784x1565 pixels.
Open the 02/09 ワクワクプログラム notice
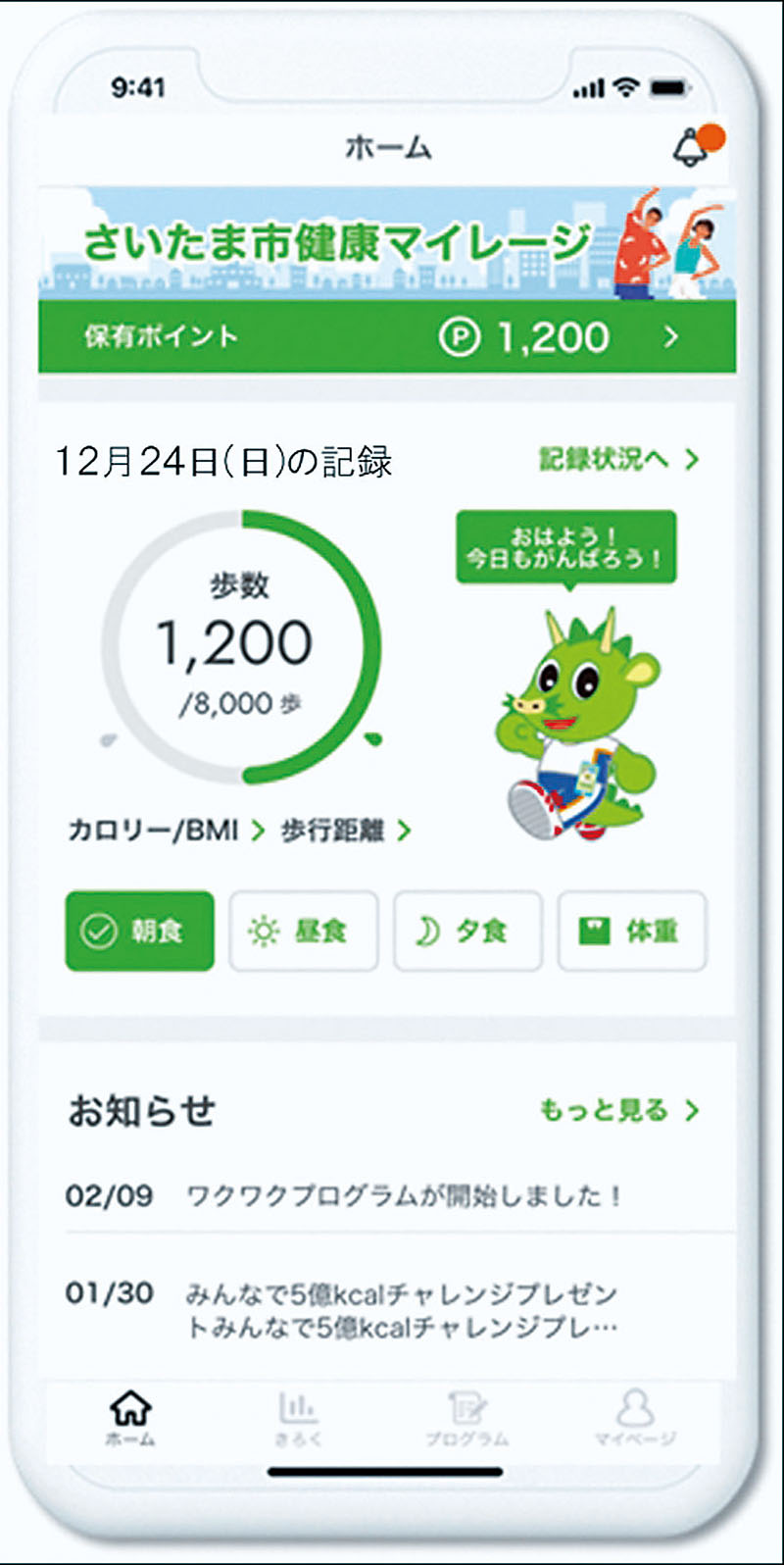[x=392, y=1196]
